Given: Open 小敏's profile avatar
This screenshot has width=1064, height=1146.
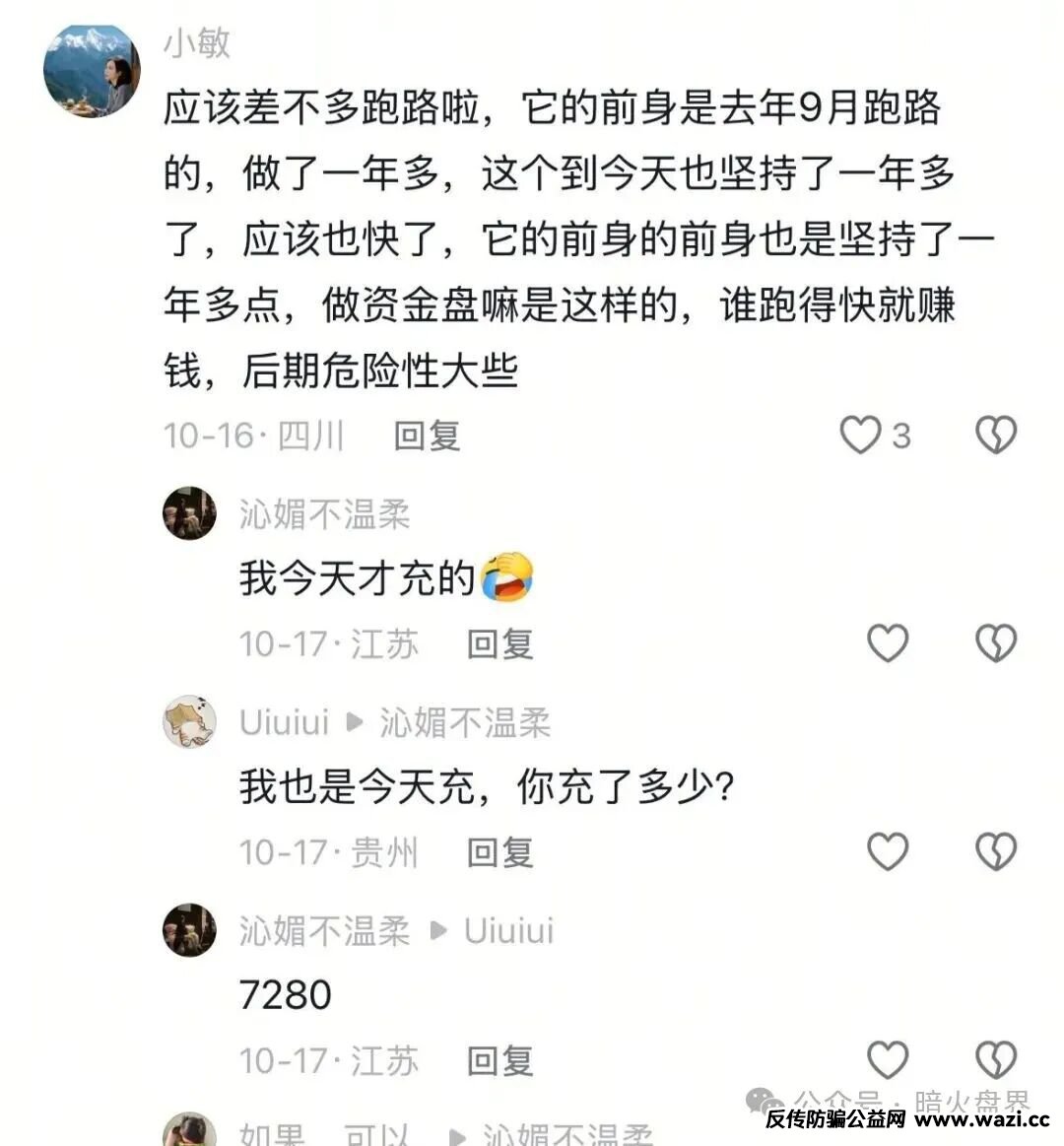Looking at the screenshot, I should pos(92,72).
